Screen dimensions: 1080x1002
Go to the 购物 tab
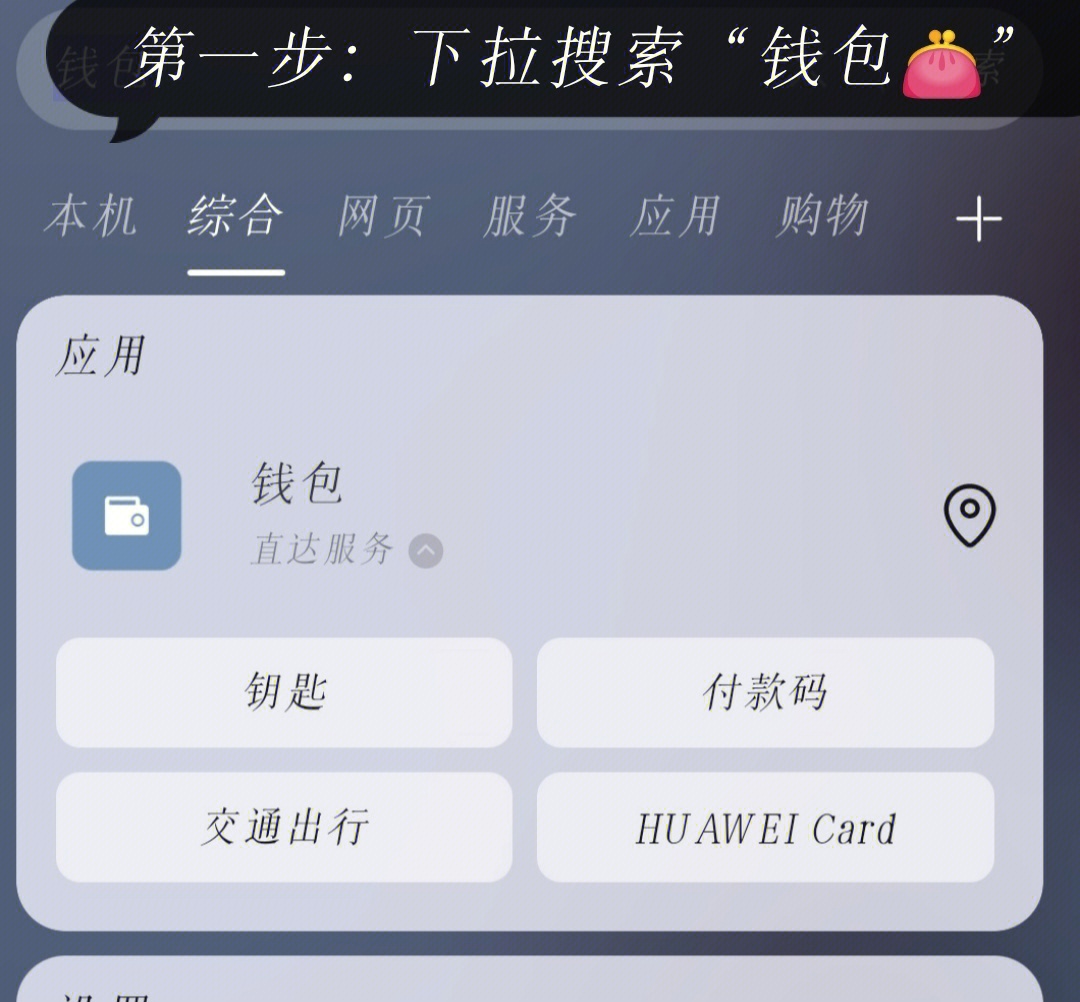pos(821,217)
